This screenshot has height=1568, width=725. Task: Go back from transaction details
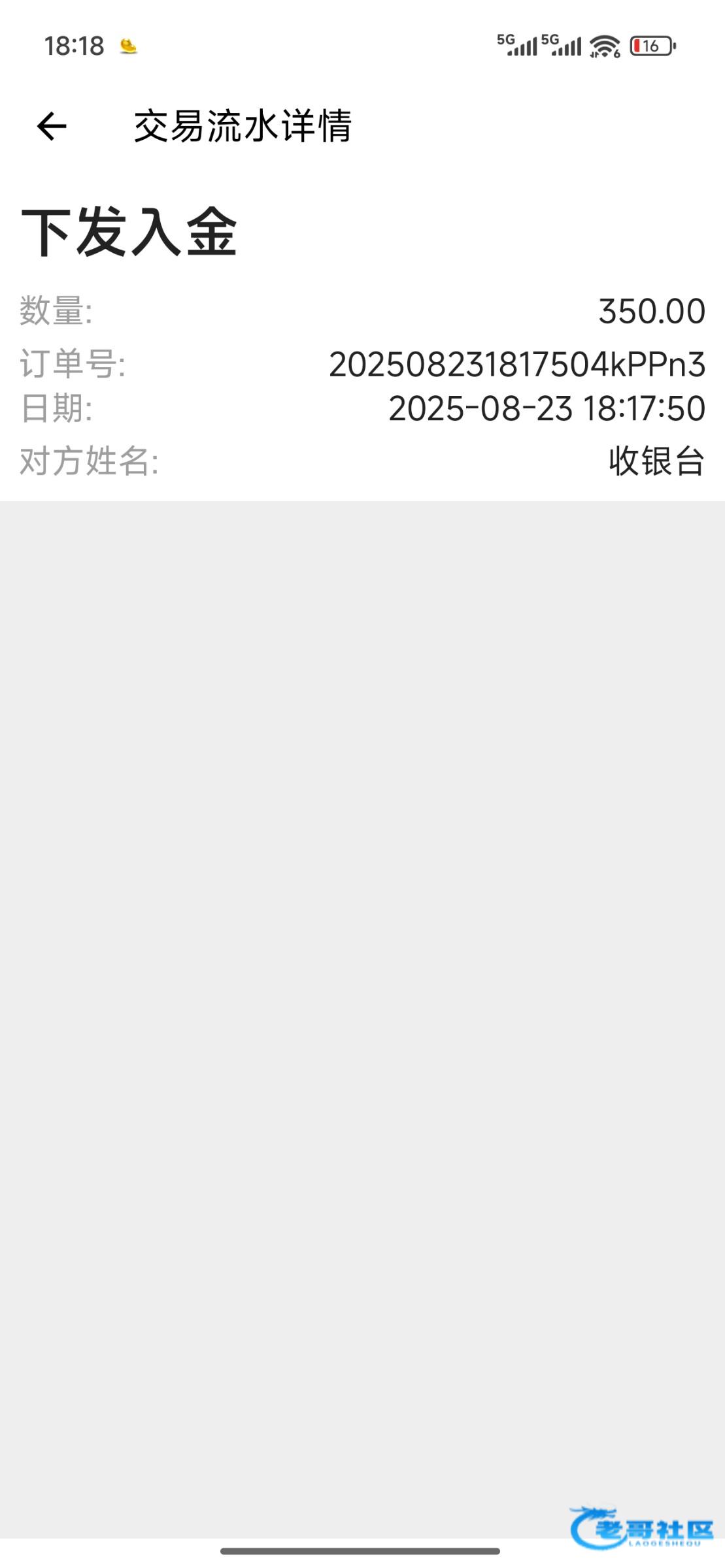[52, 126]
